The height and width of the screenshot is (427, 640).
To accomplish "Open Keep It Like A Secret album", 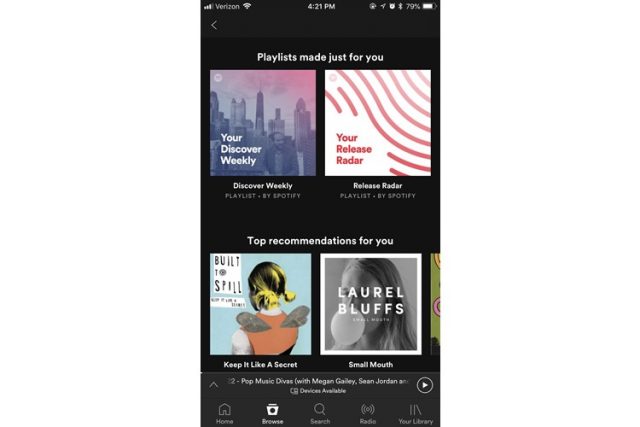I will coord(260,304).
